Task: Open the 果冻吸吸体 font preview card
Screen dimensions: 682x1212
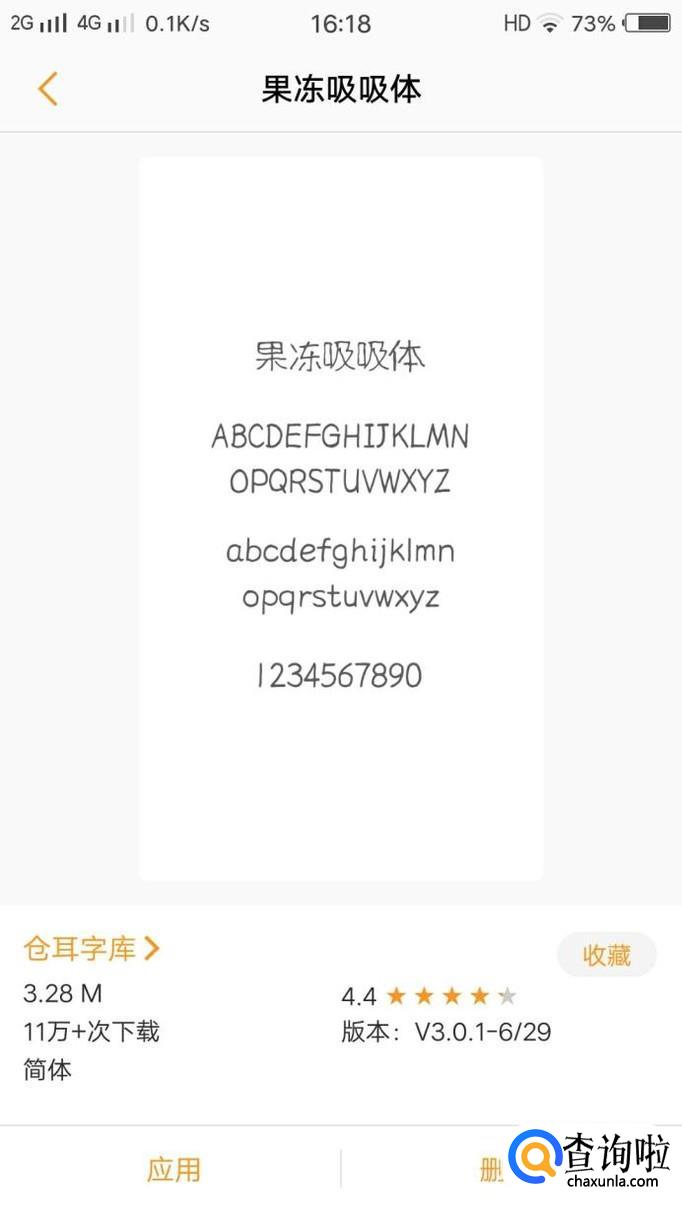Action: pos(340,518)
